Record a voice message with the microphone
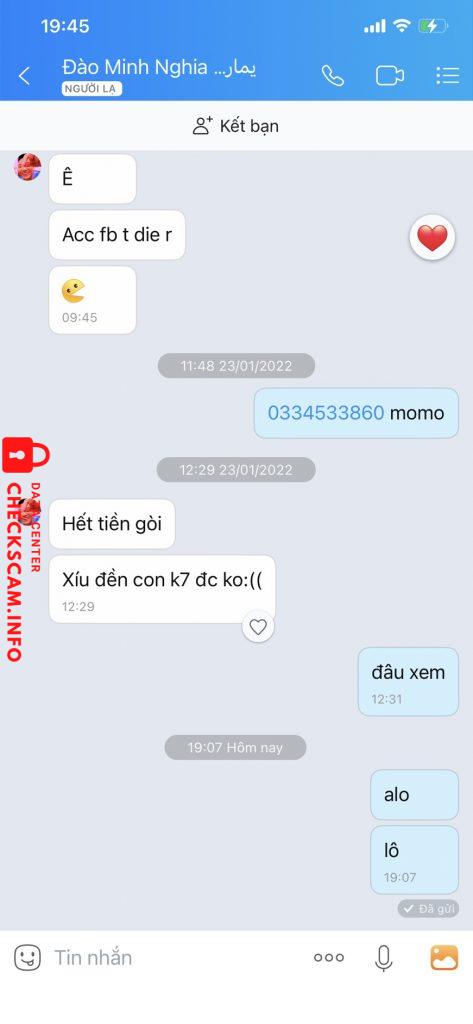The height and width of the screenshot is (1024, 473). [x=384, y=957]
